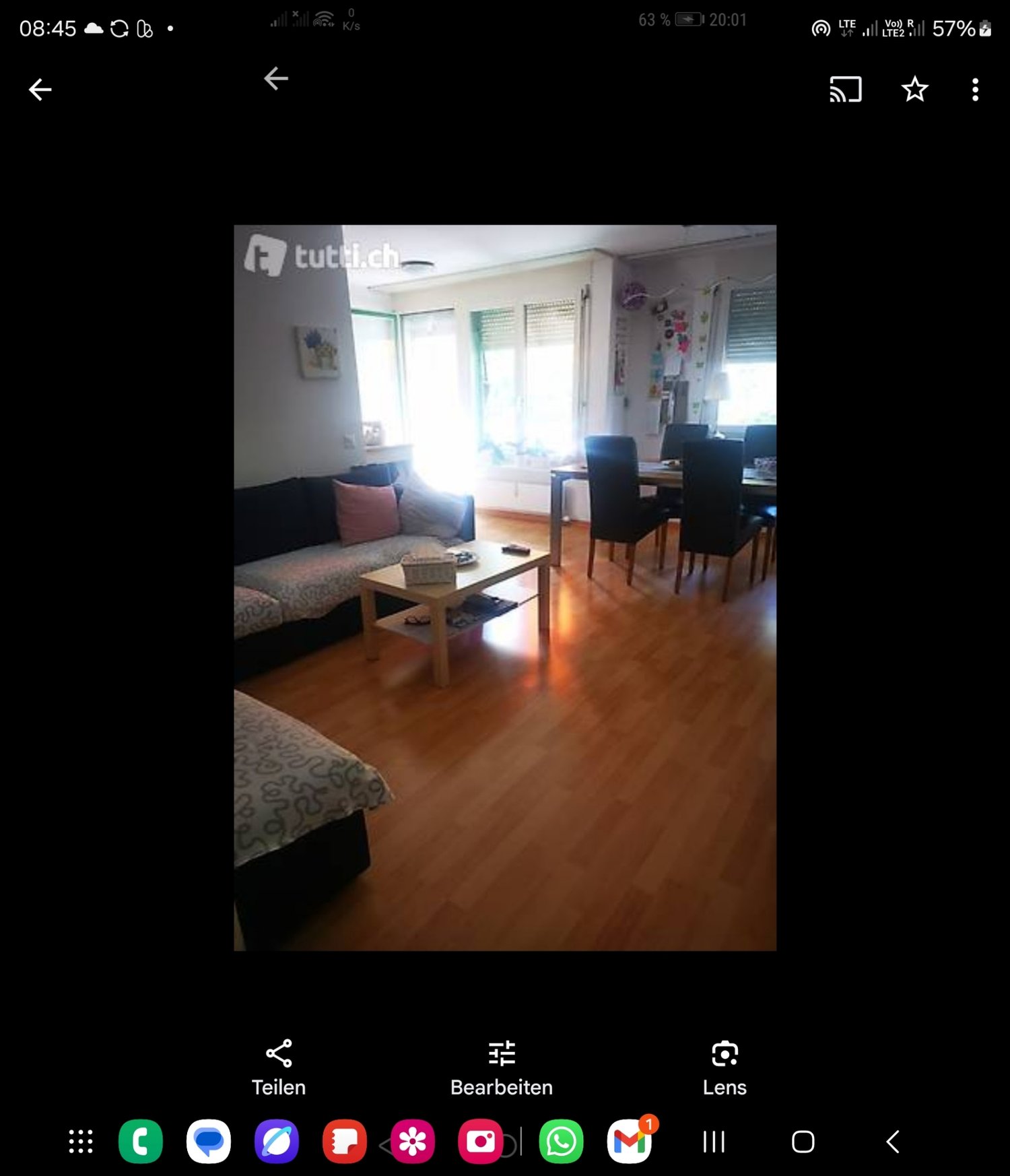
Task: Open the Camera app from the taskbar
Action: tap(481, 1142)
